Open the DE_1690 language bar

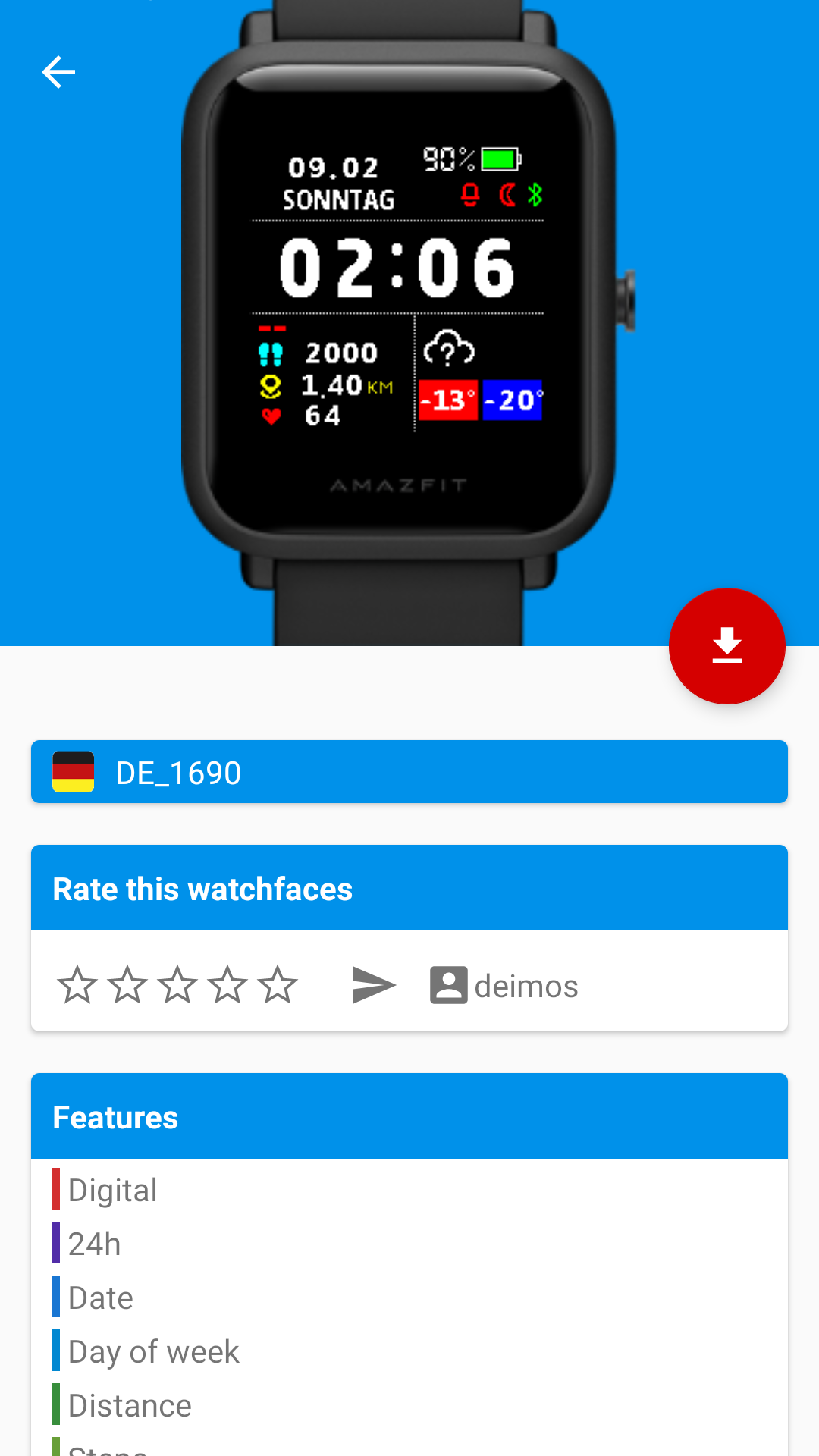pyautogui.click(x=409, y=772)
